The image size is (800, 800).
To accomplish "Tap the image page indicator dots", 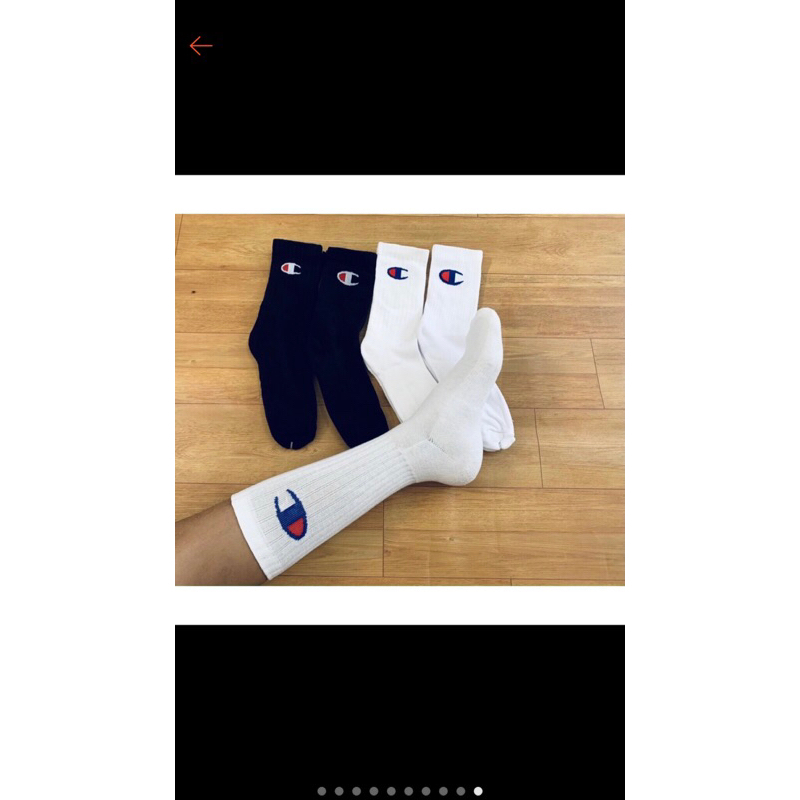I will (x=400, y=791).
